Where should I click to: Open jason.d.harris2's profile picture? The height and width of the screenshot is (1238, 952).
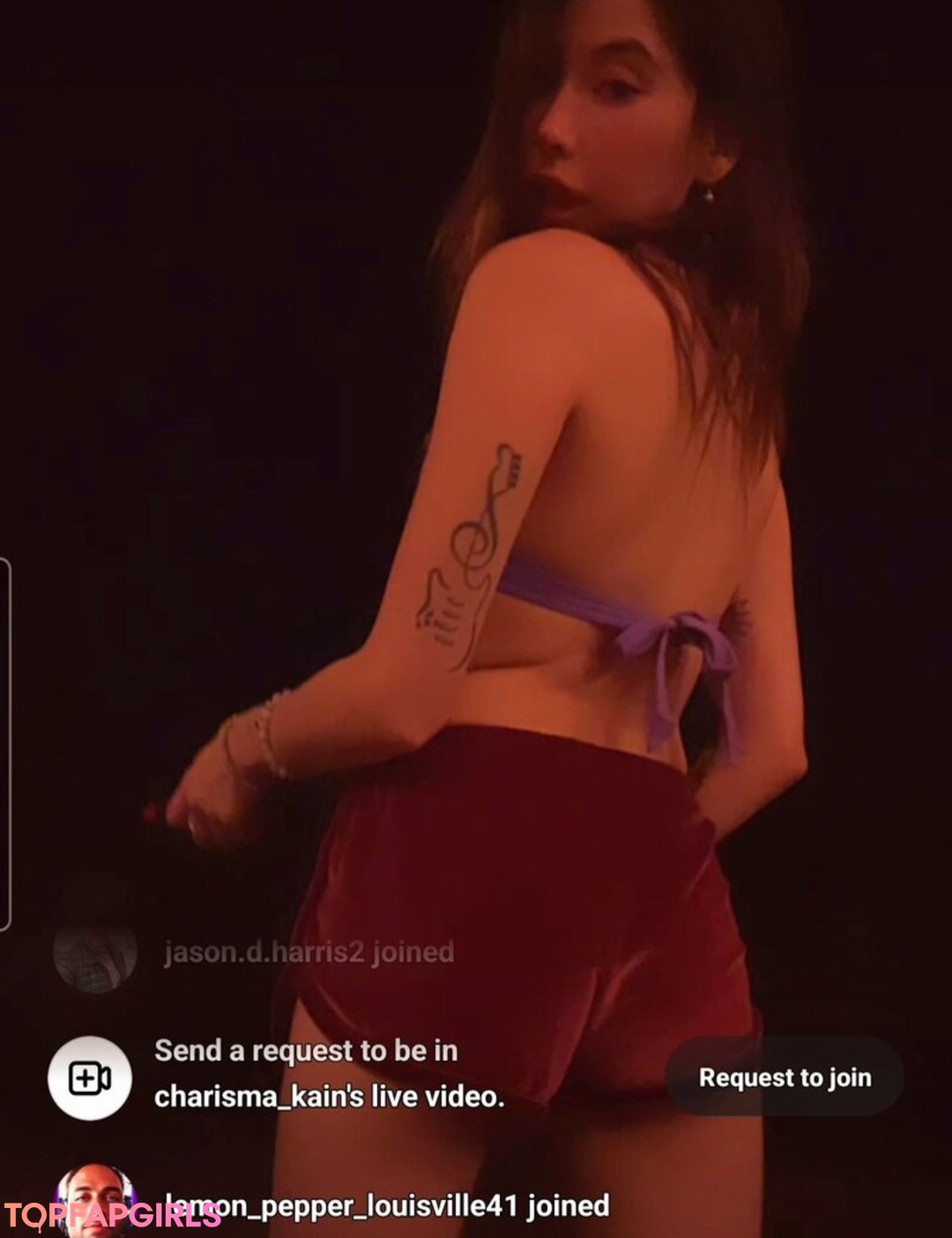(x=95, y=956)
